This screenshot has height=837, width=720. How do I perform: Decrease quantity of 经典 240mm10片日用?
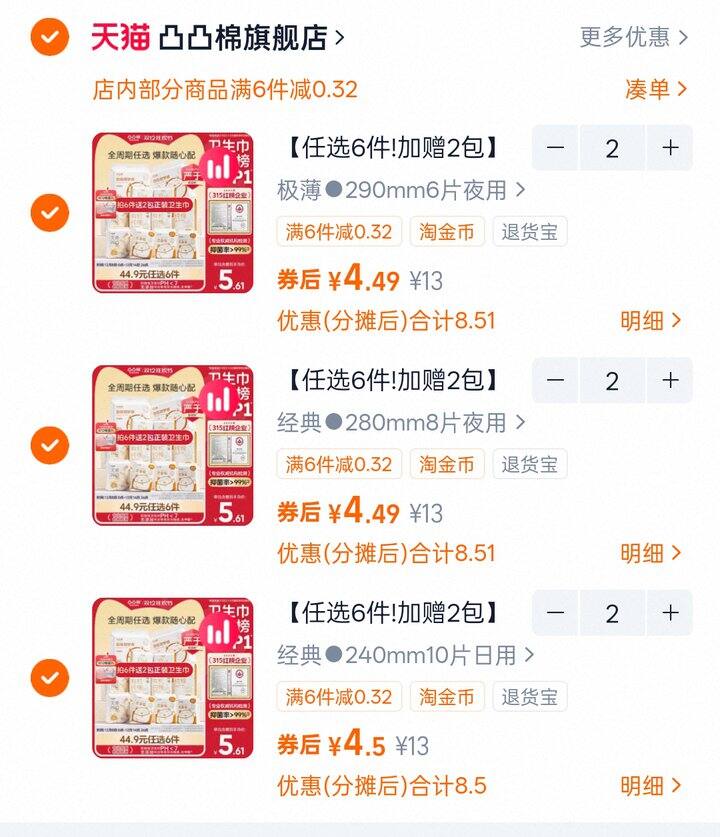[x=556, y=613]
